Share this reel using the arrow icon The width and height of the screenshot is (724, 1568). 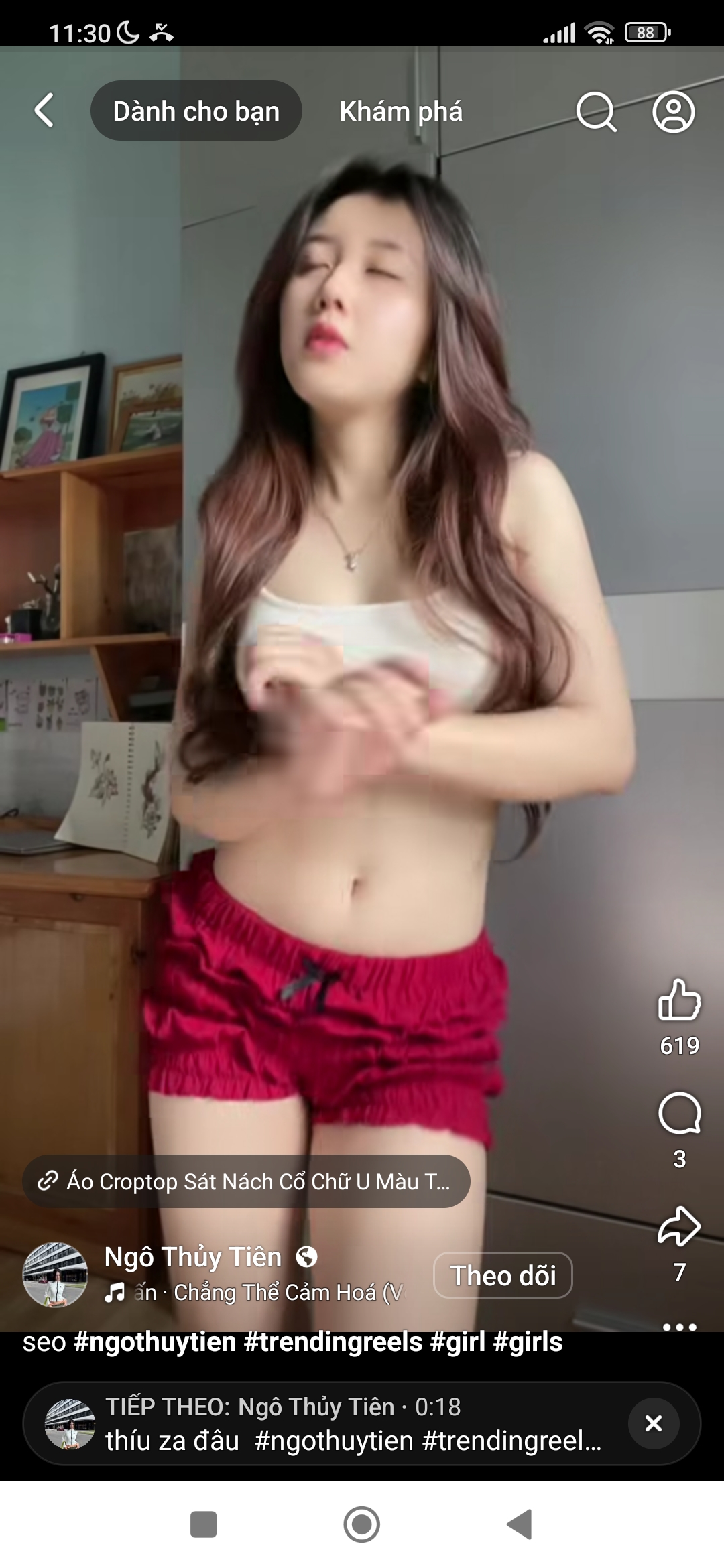pyautogui.click(x=679, y=1227)
